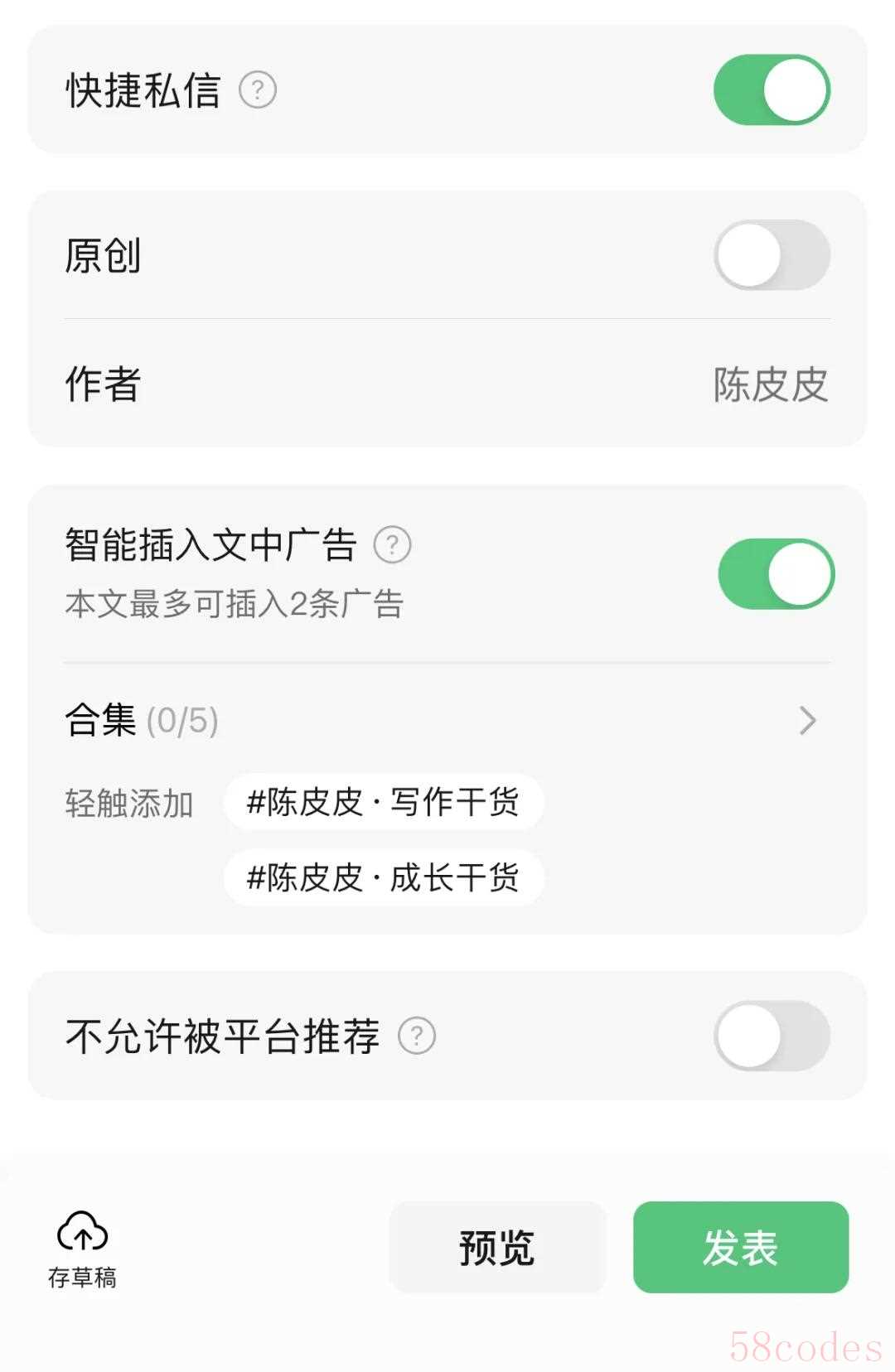This screenshot has width=895, height=1372.
Task: Turn on 不允许被平台推荐
Action: tap(772, 1036)
